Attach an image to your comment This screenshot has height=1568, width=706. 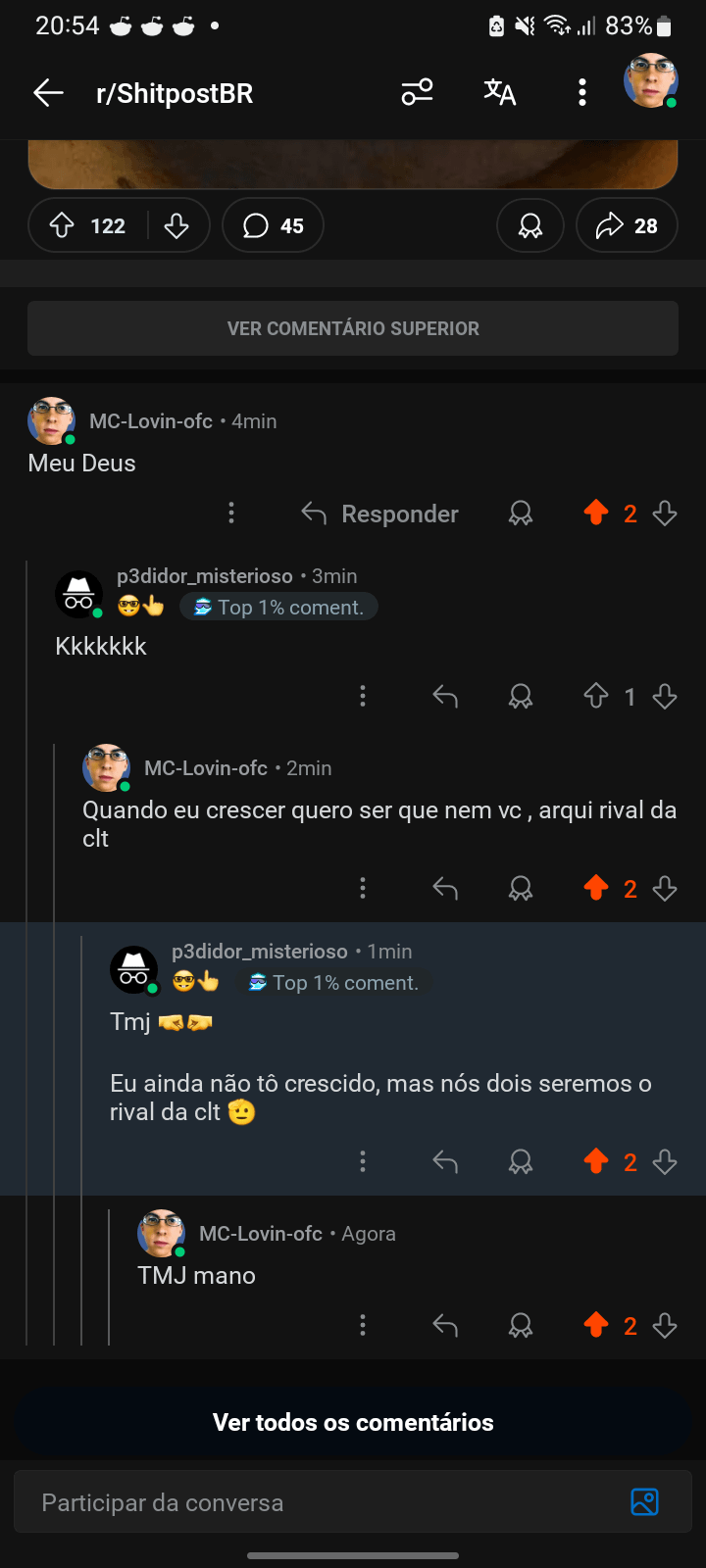coord(644,1502)
